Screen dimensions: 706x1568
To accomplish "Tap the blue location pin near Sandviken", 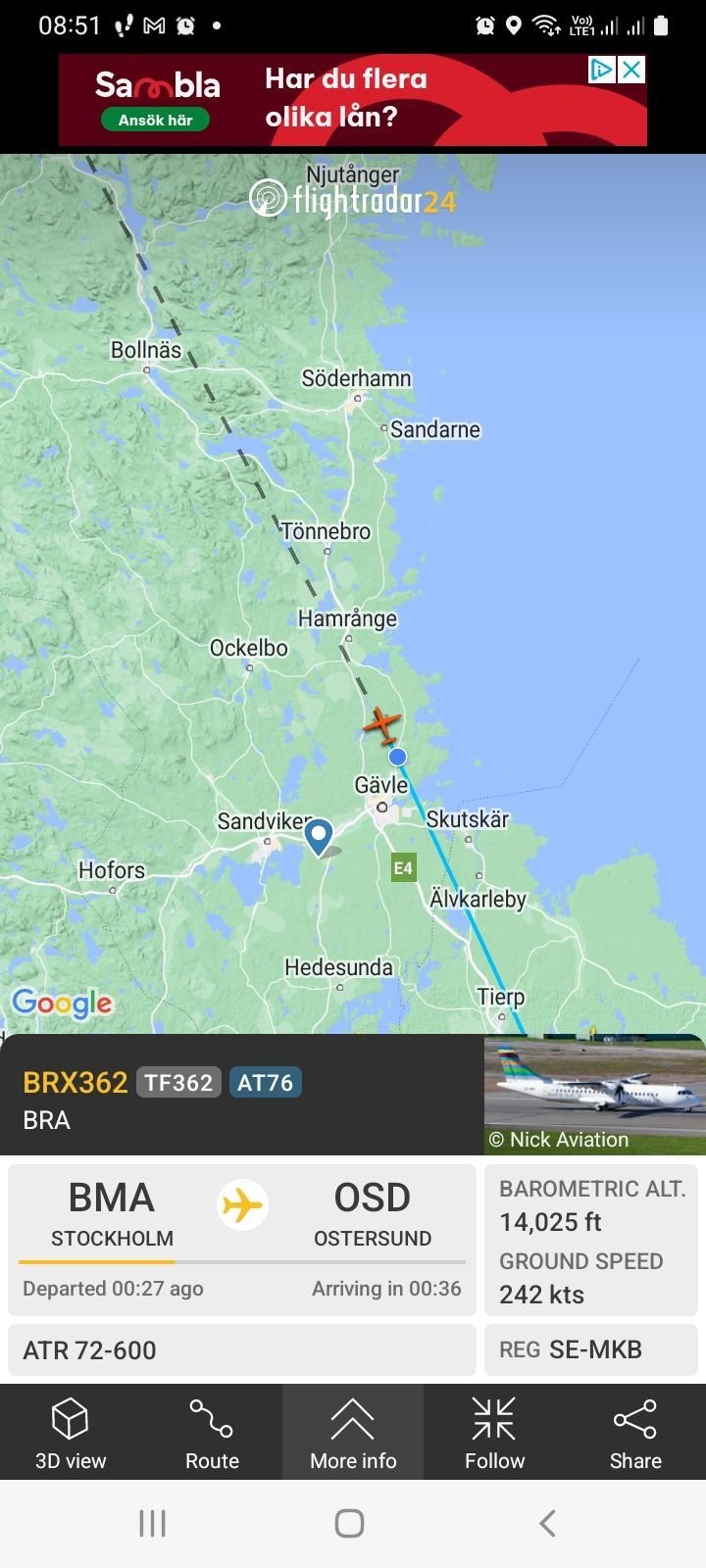I will pyautogui.click(x=319, y=838).
